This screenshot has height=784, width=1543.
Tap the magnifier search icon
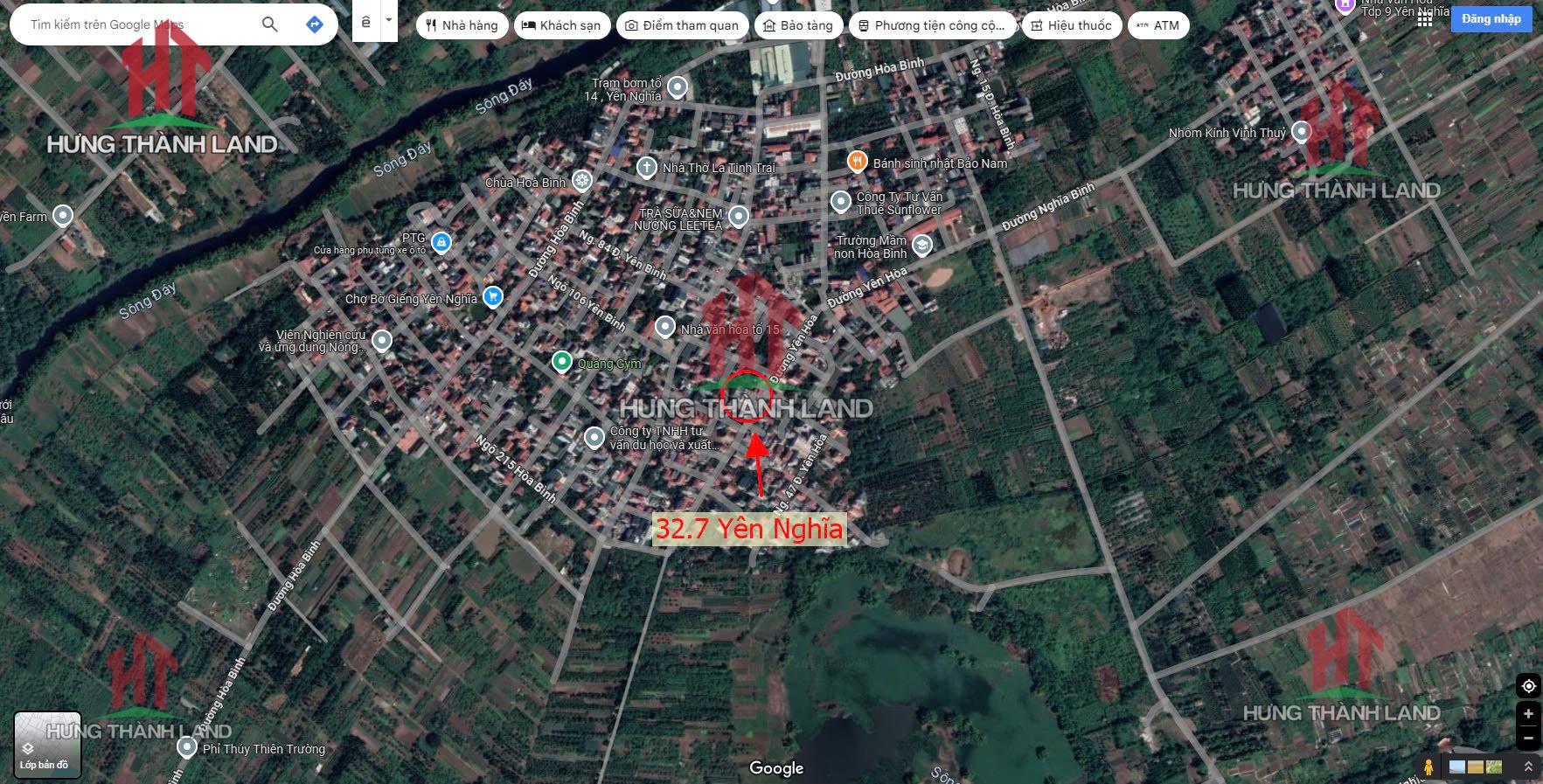click(270, 24)
